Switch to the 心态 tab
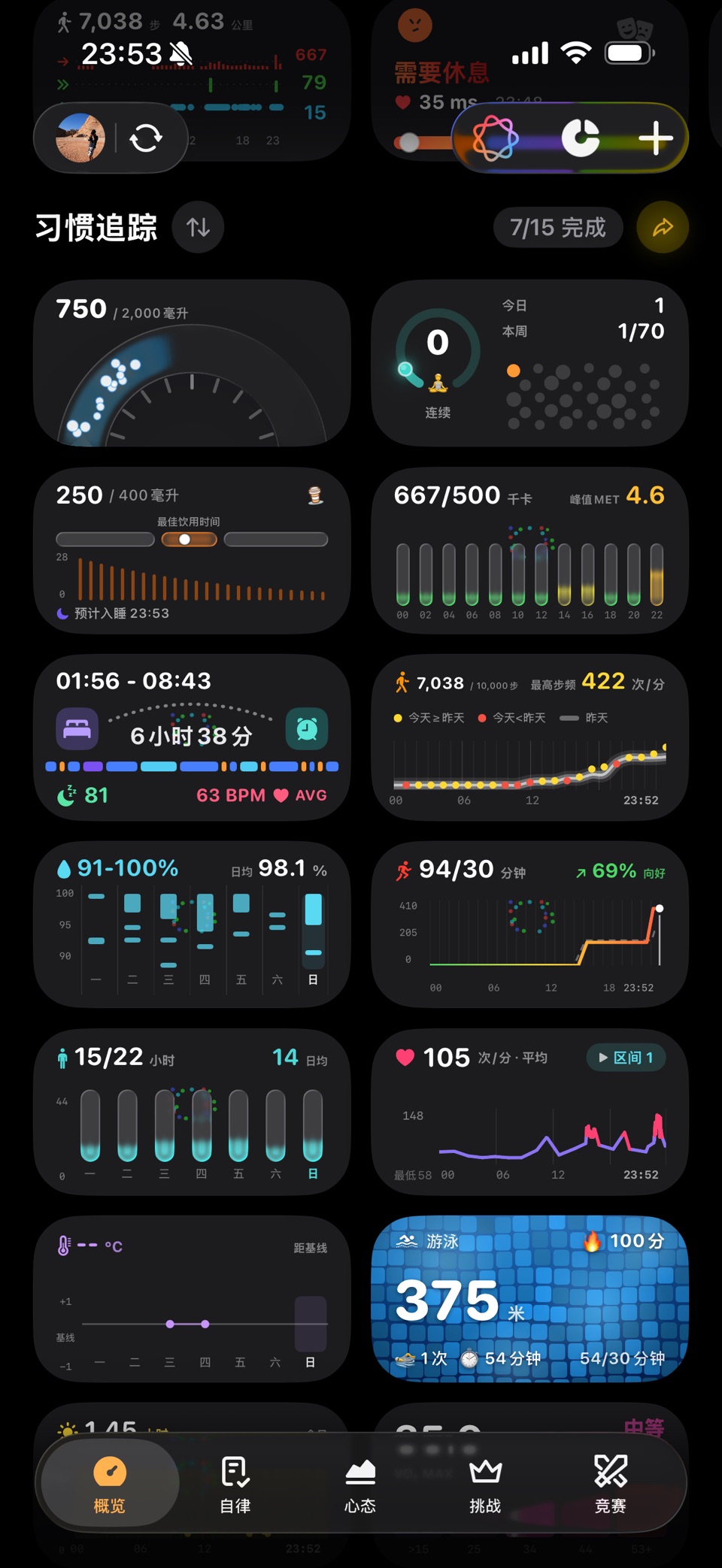722x1568 pixels. (360, 1485)
